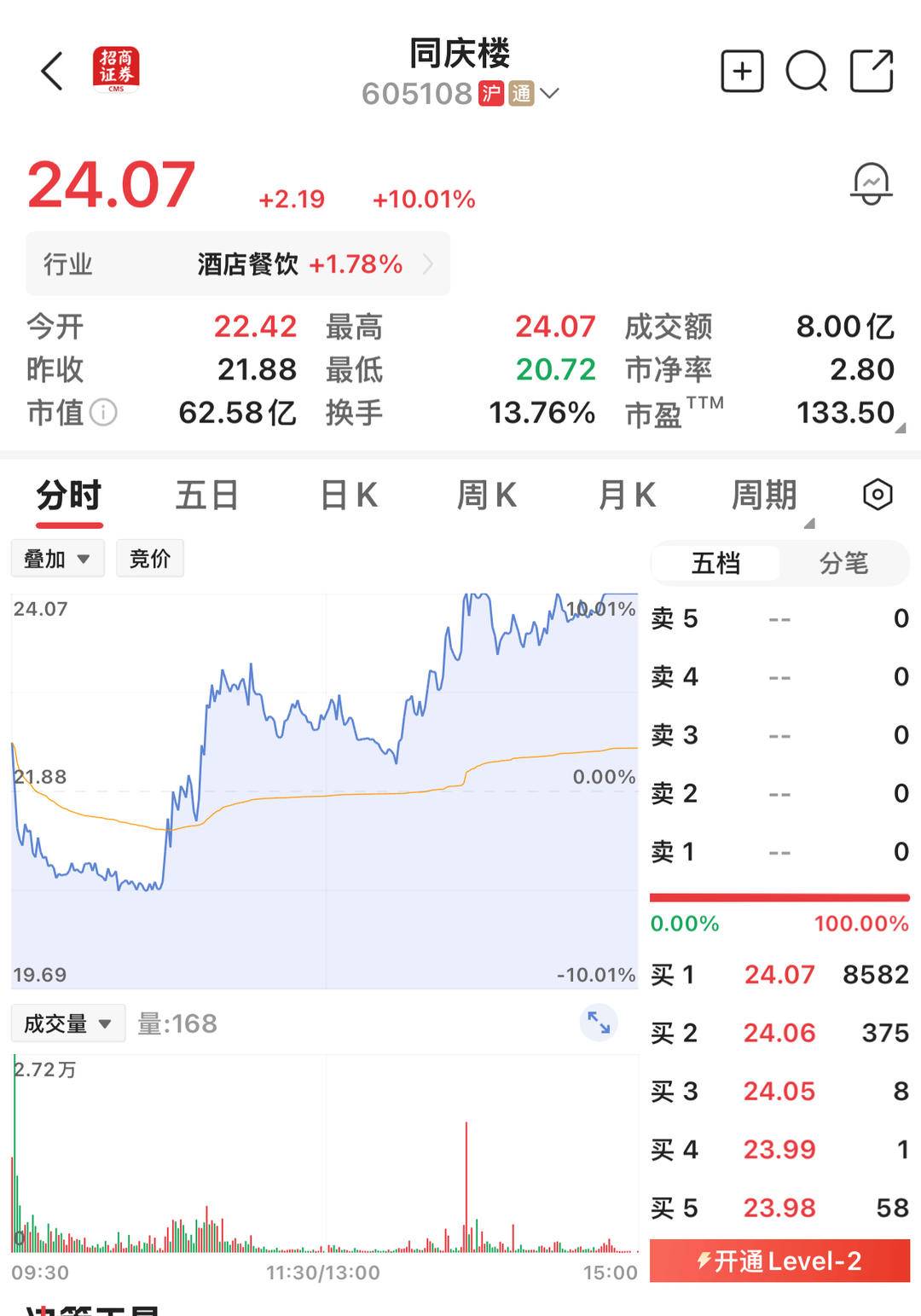Screen dimensions: 921x1316
Task: Open the 成交量 indicator dropdown
Action: coord(67,1023)
